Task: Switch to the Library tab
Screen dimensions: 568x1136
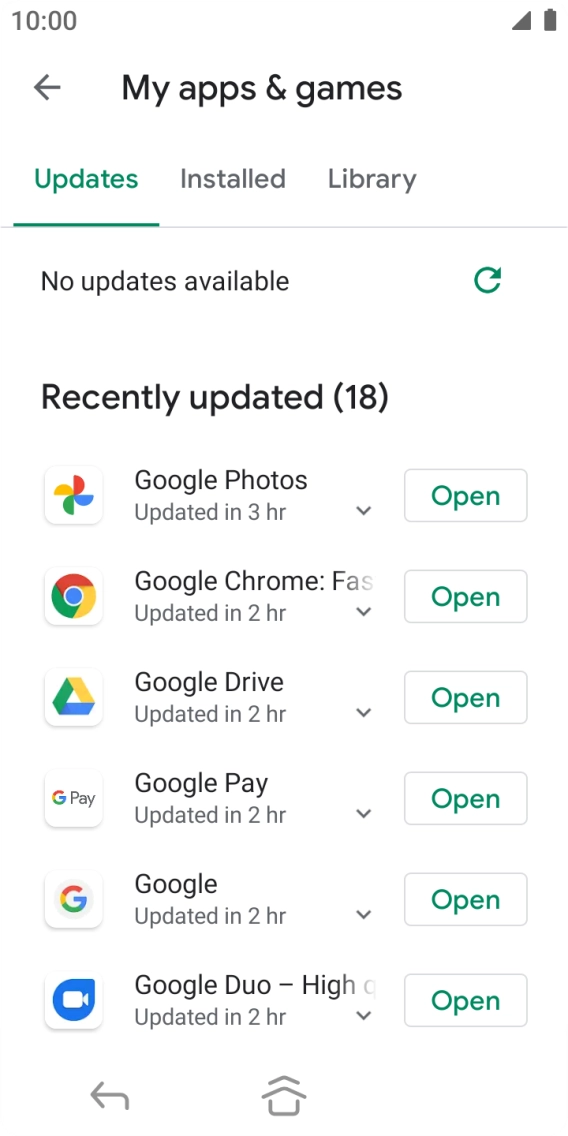Action: point(372,179)
